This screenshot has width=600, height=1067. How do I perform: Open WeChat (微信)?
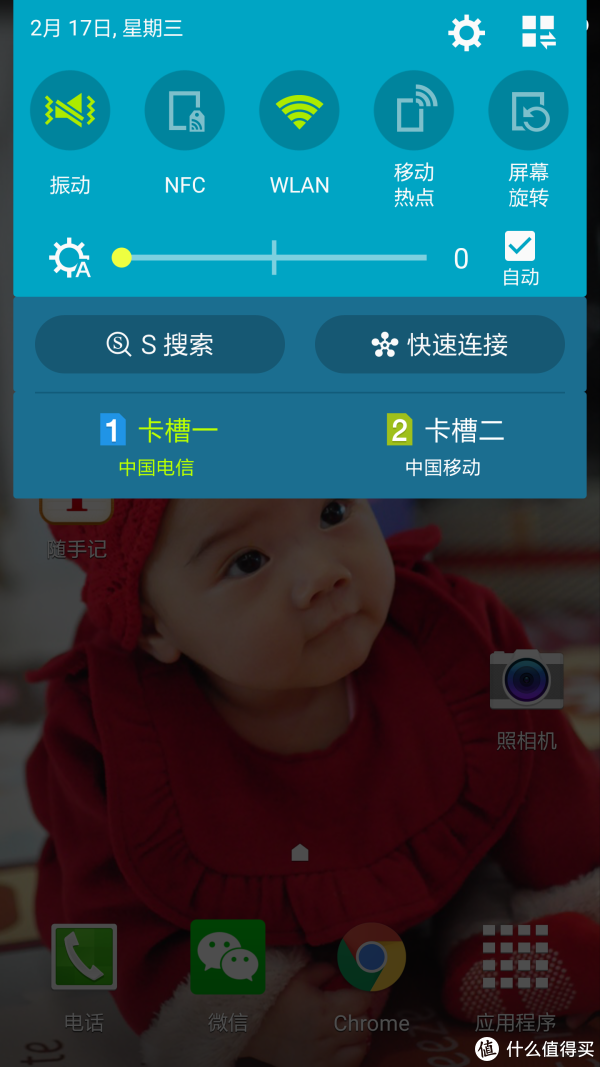tap(228, 958)
